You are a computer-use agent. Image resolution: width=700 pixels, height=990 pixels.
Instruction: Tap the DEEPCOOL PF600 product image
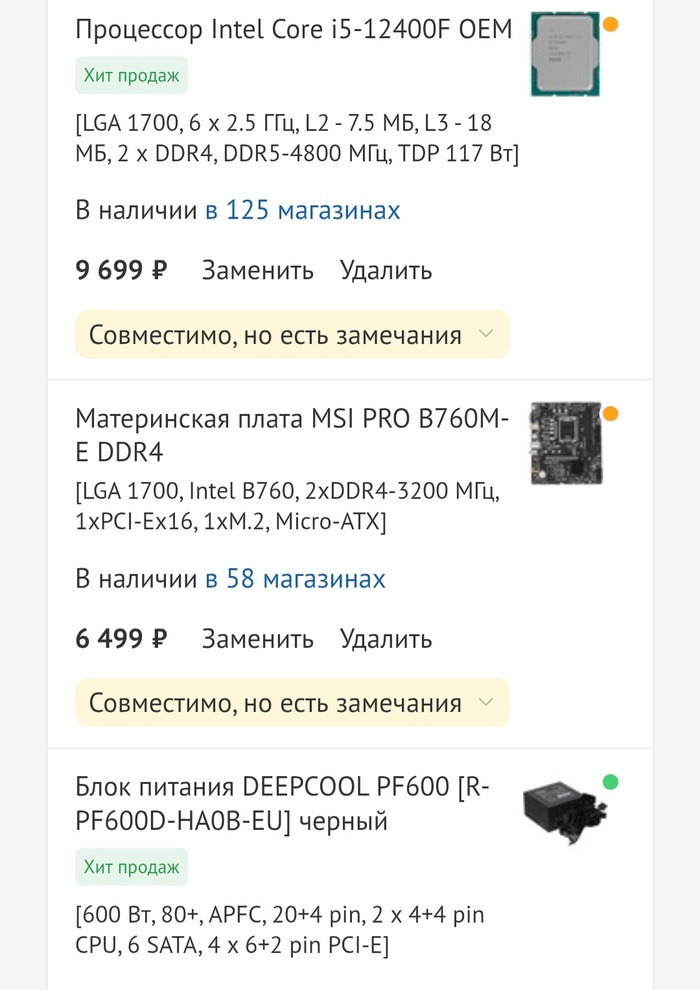pyautogui.click(x=565, y=813)
